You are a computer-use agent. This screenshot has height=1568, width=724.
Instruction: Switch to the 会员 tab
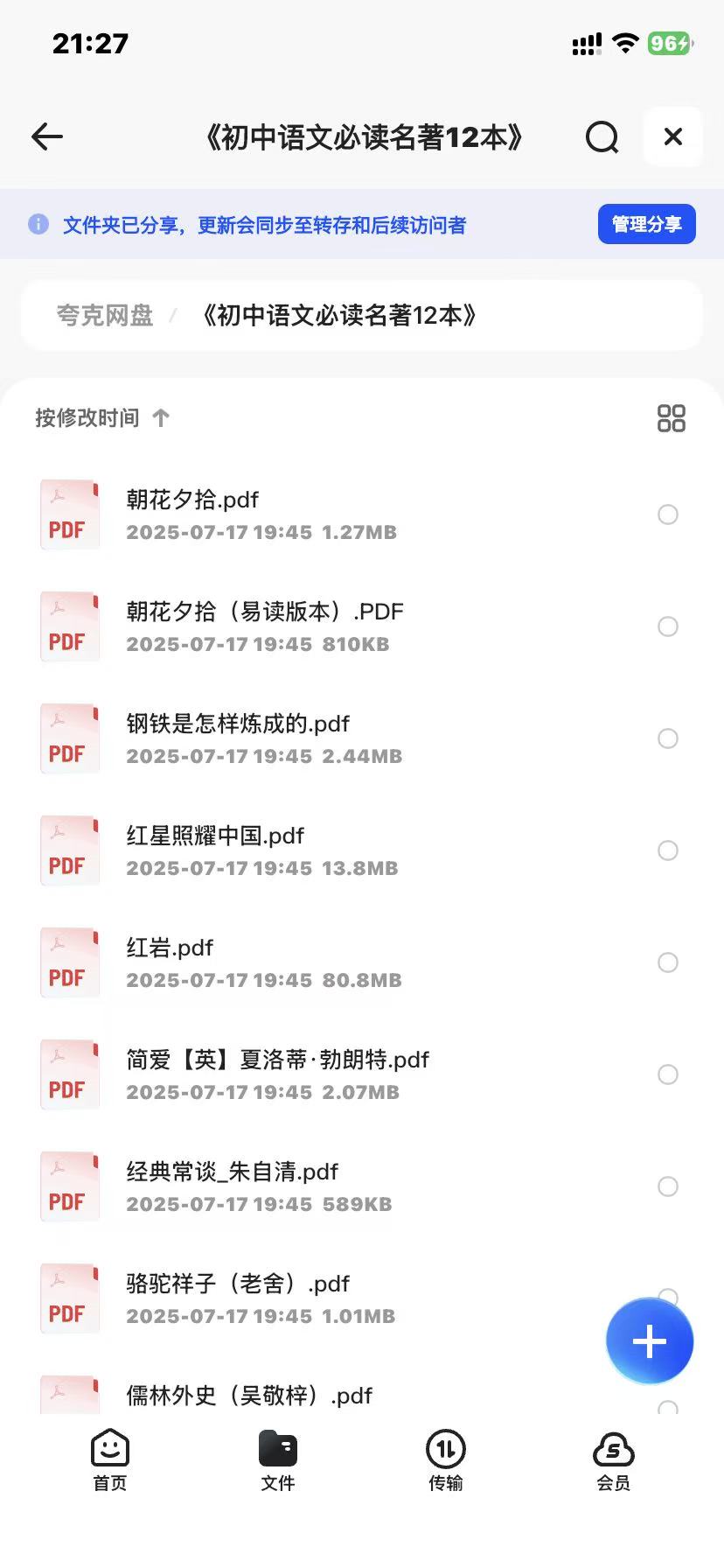click(613, 1459)
